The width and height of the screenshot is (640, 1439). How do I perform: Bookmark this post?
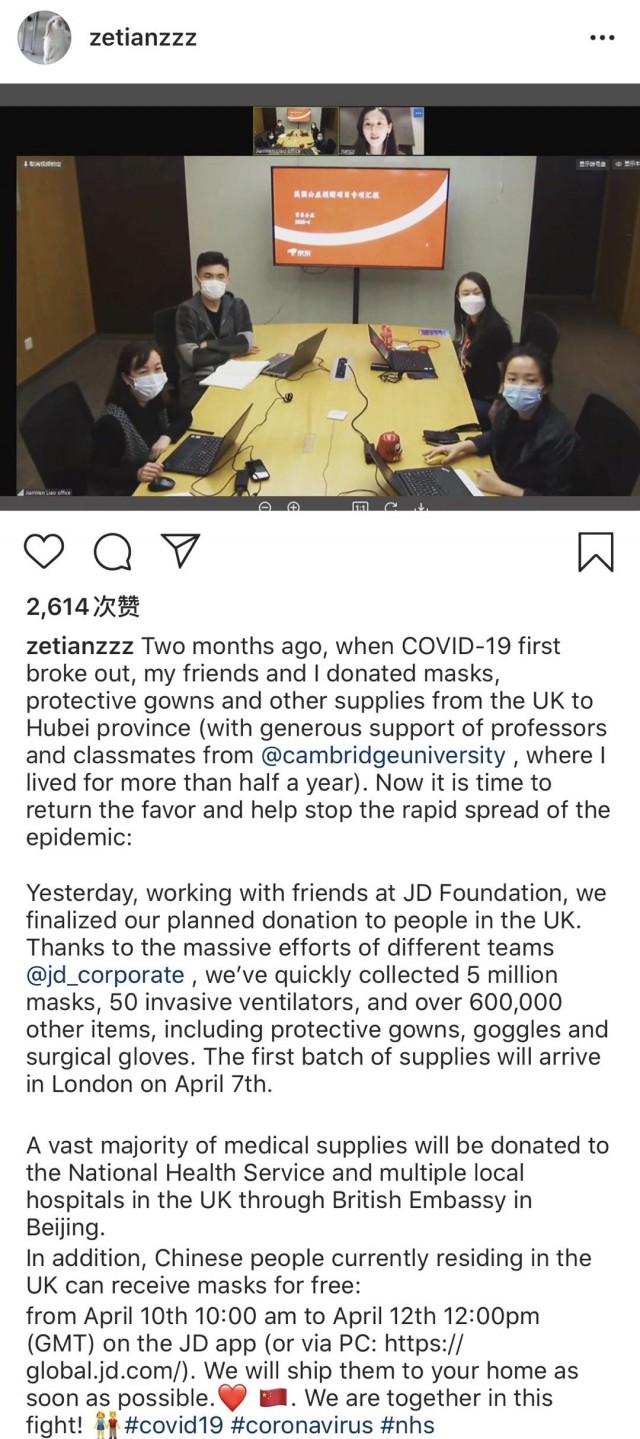[596, 551]
